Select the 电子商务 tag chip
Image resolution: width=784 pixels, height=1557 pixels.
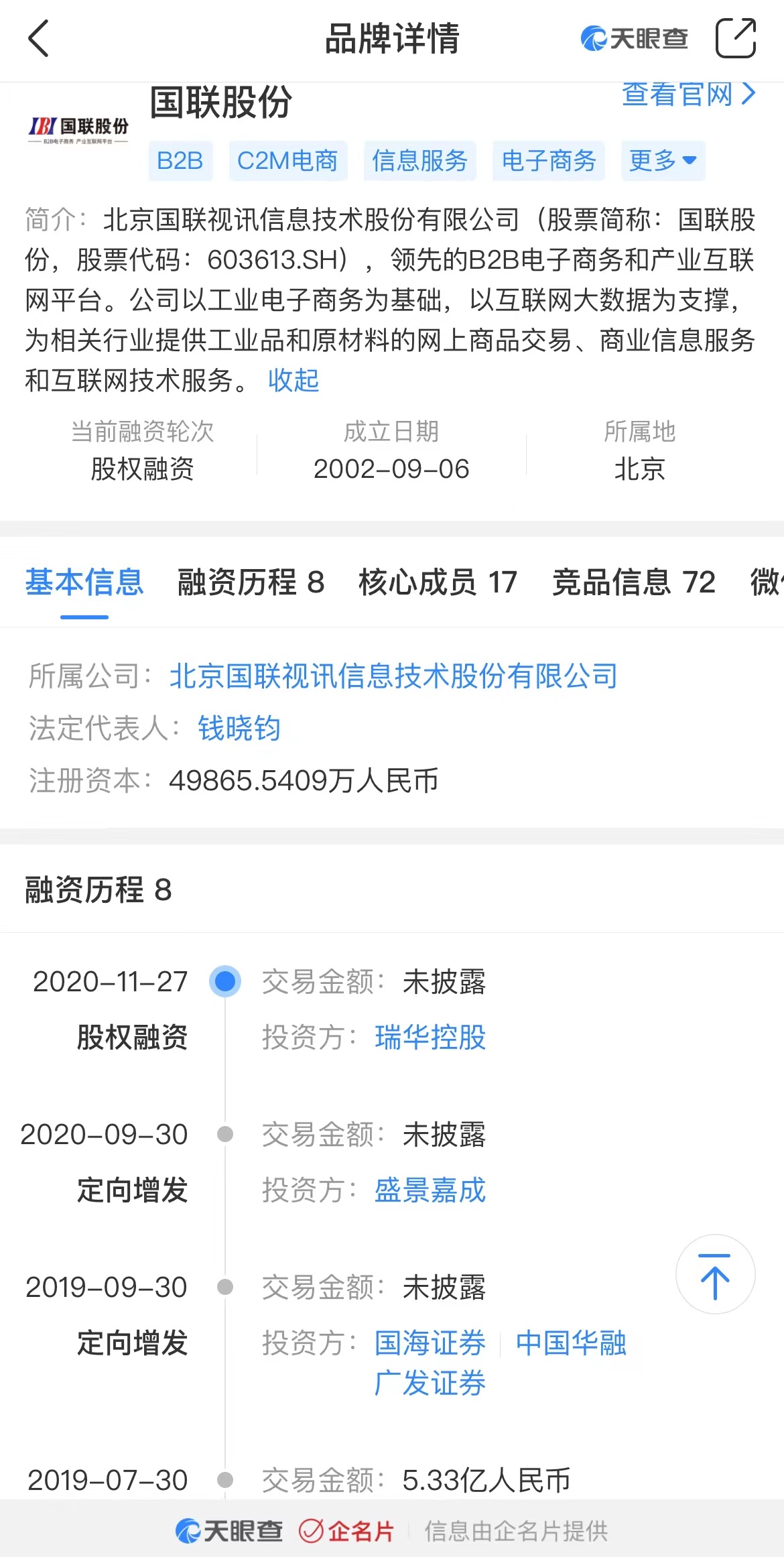pos(548,161)
